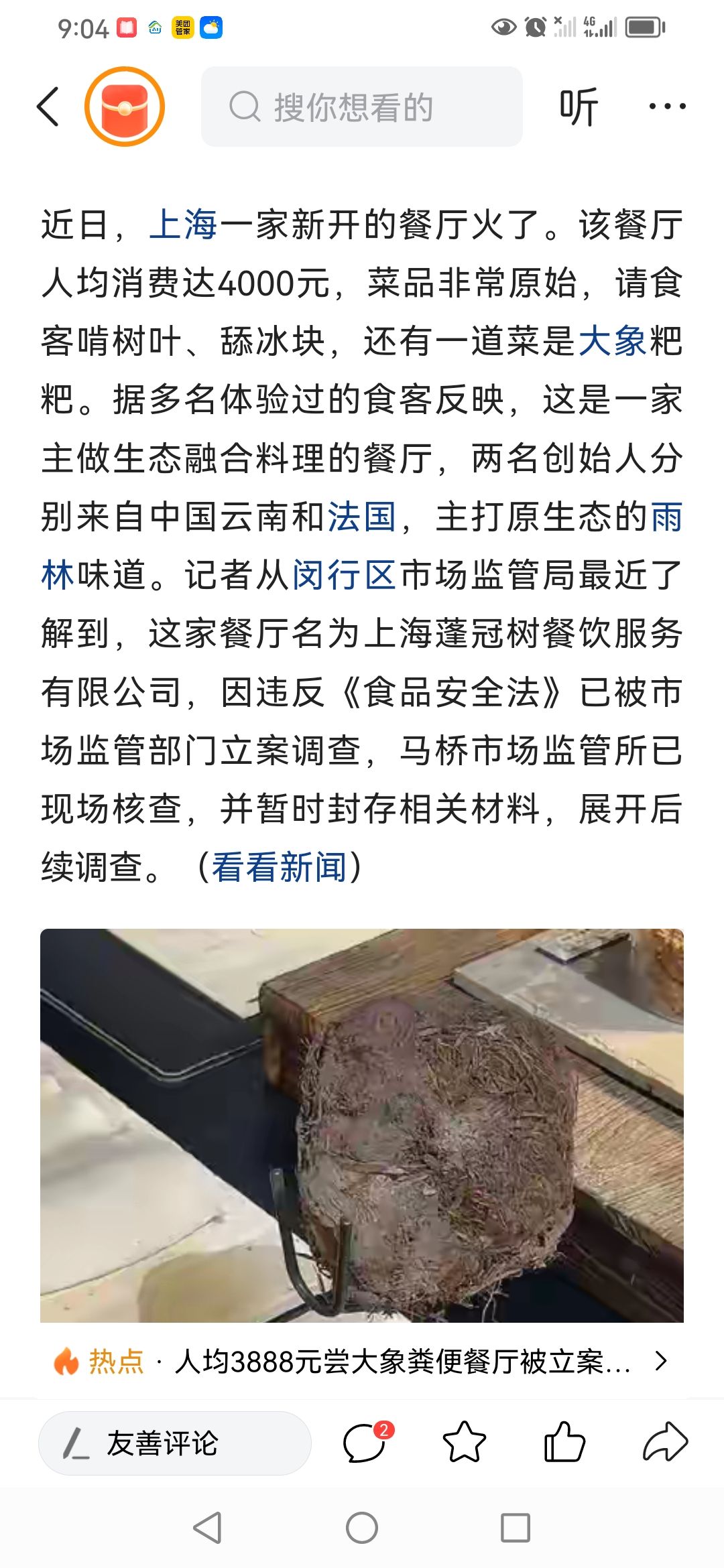
Task: Open the 看看新闻 source link
Action: [280, 867]
